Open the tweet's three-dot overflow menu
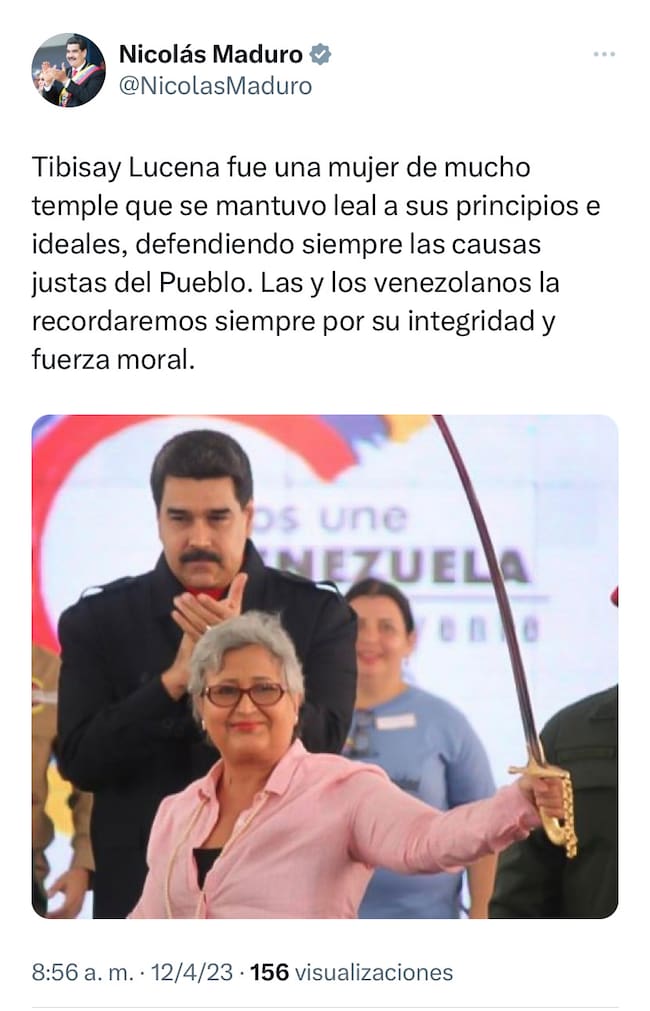The height and width of the screenshot is (1011, 650). click(x=604, y=54)
